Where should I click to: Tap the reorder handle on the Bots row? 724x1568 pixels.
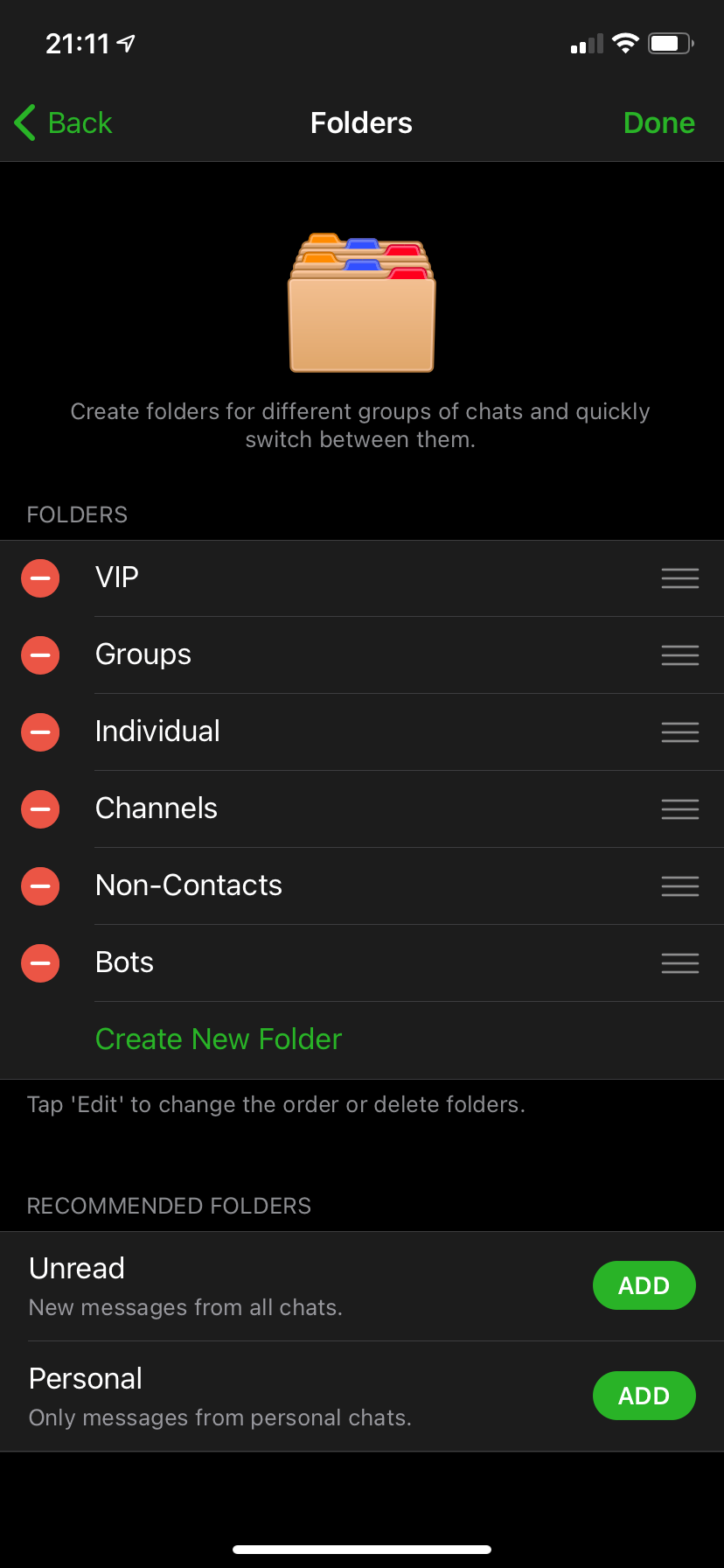(679, 963)
